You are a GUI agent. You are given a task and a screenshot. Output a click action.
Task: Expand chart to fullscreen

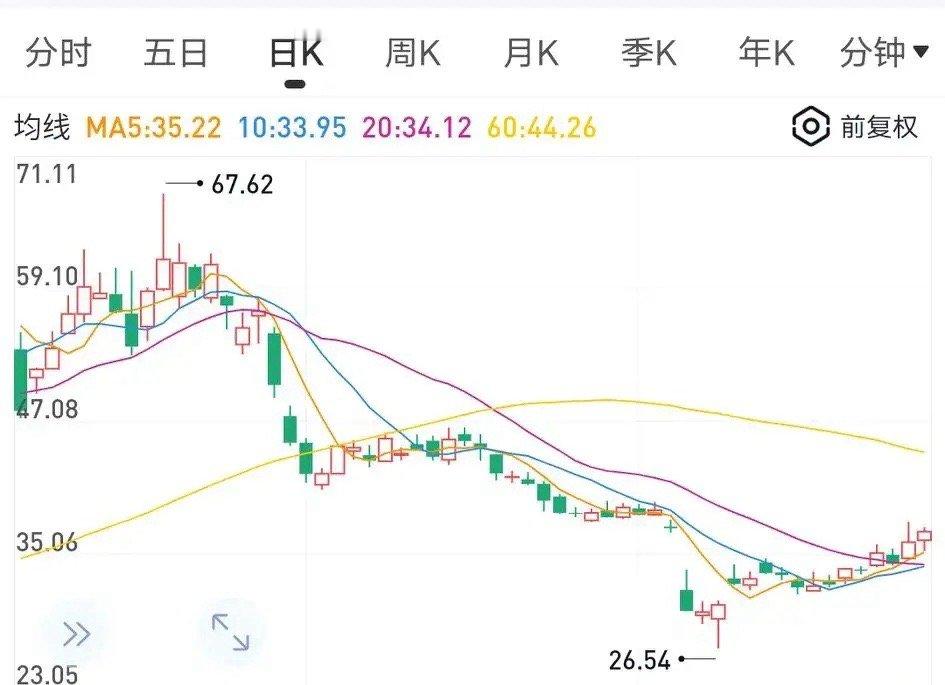(x=230, y=633)
